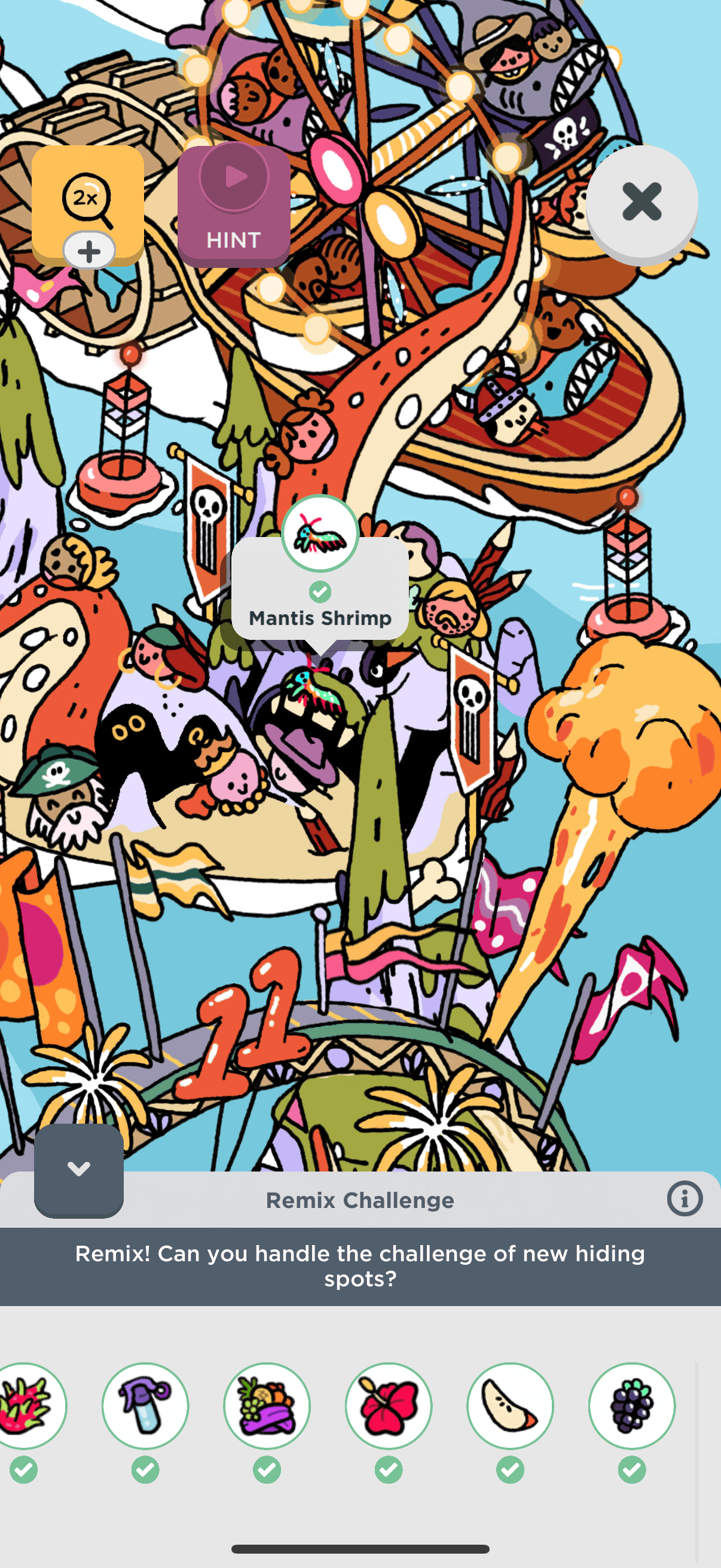Viewport: 721px width, 1568px height.
Task: Select the fruit basket item
Action: [x=267, y=1405]
